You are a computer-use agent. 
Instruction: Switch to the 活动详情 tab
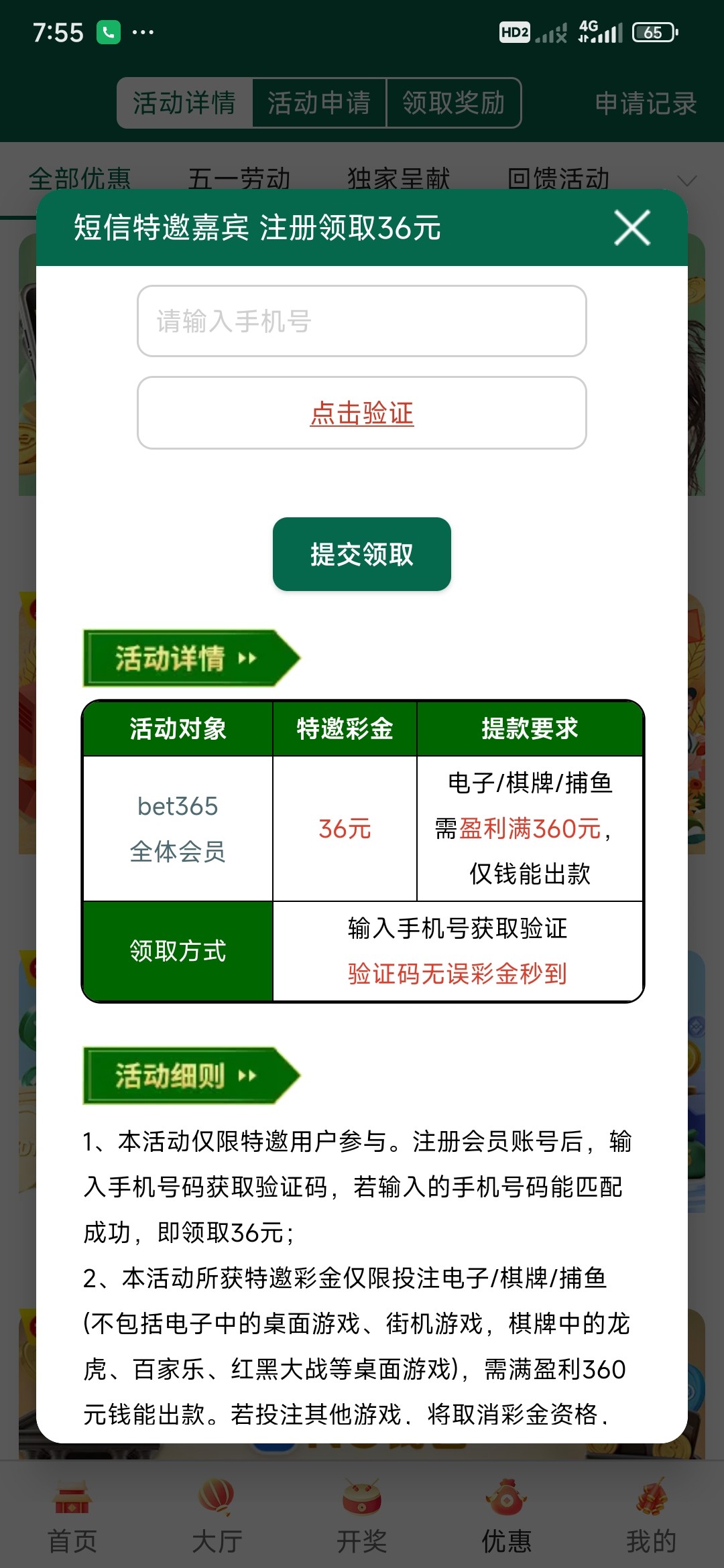point(184,103)
